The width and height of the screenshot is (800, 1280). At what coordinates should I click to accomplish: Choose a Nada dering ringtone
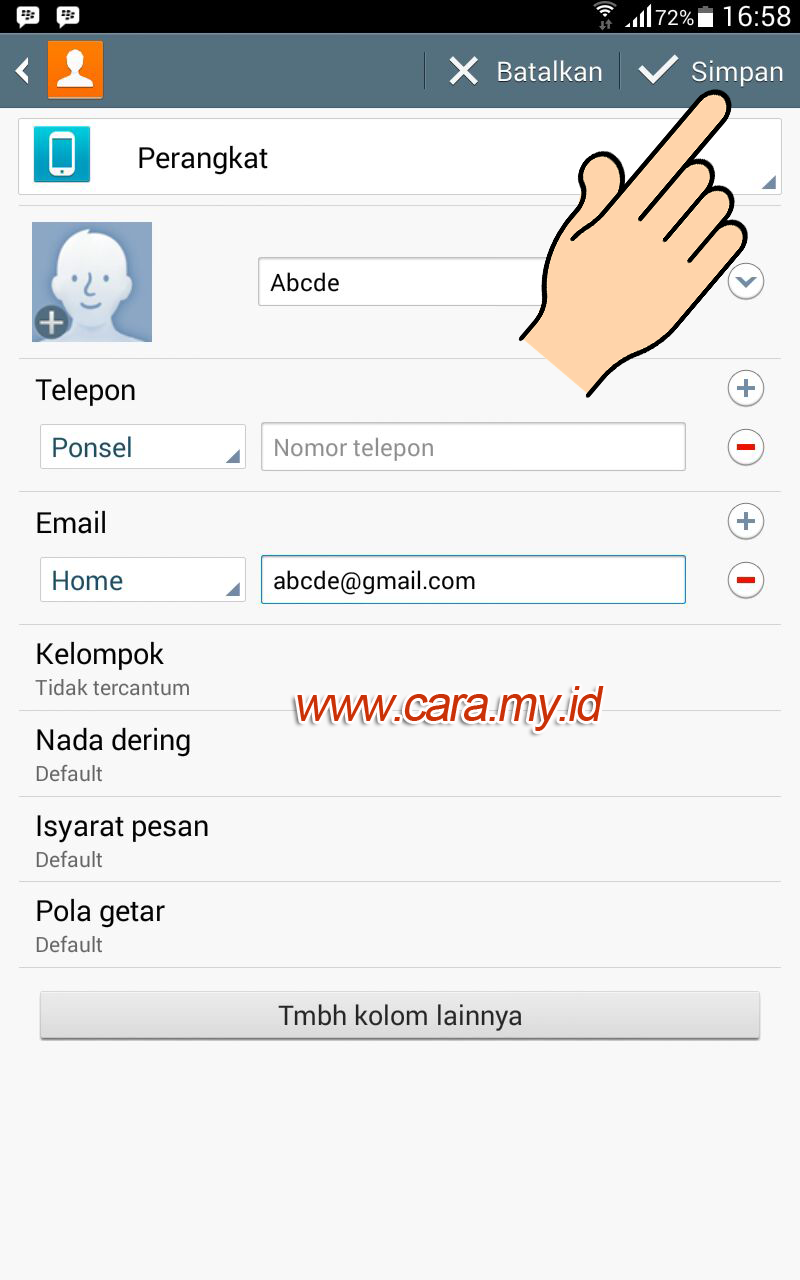click(x=400, y=754)
